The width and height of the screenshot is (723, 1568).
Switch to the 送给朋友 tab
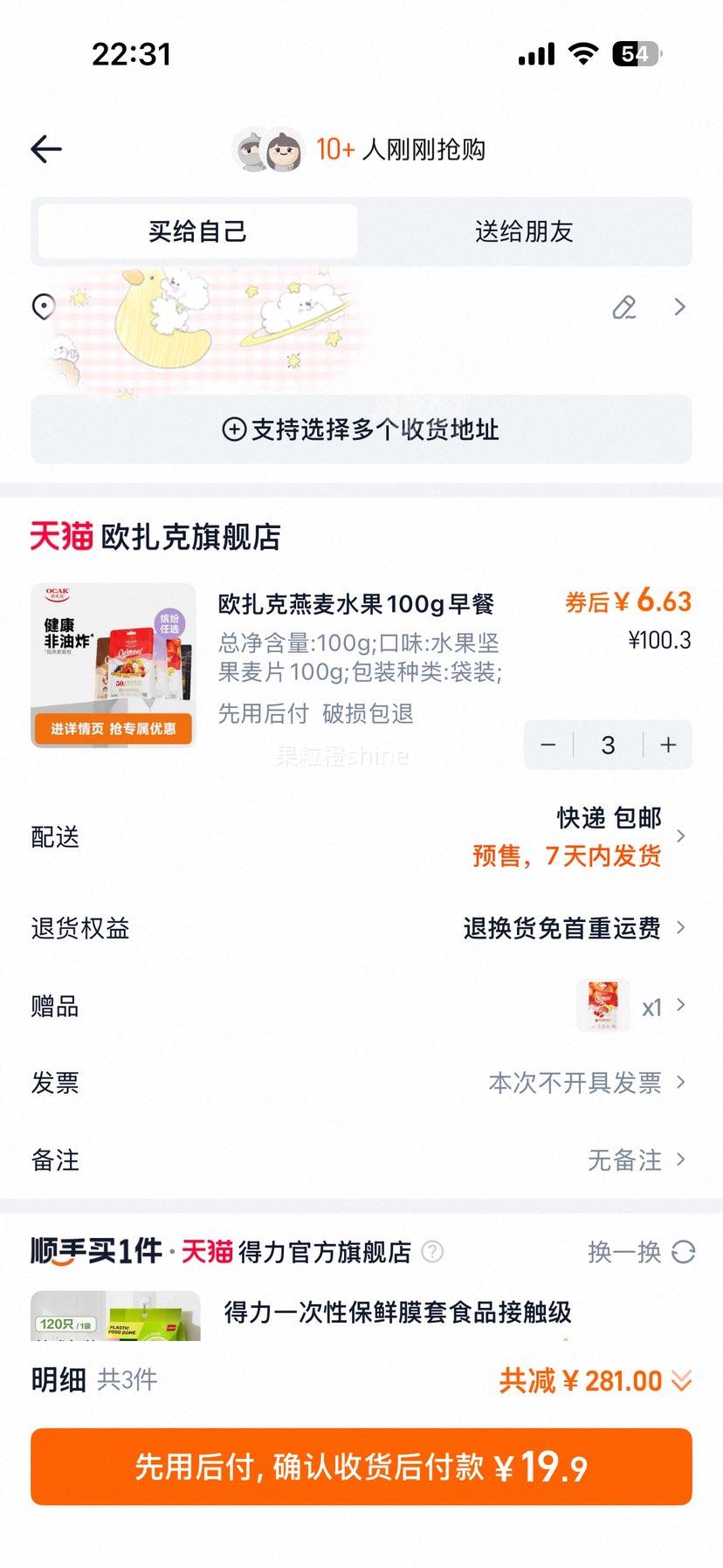(524, 231)
